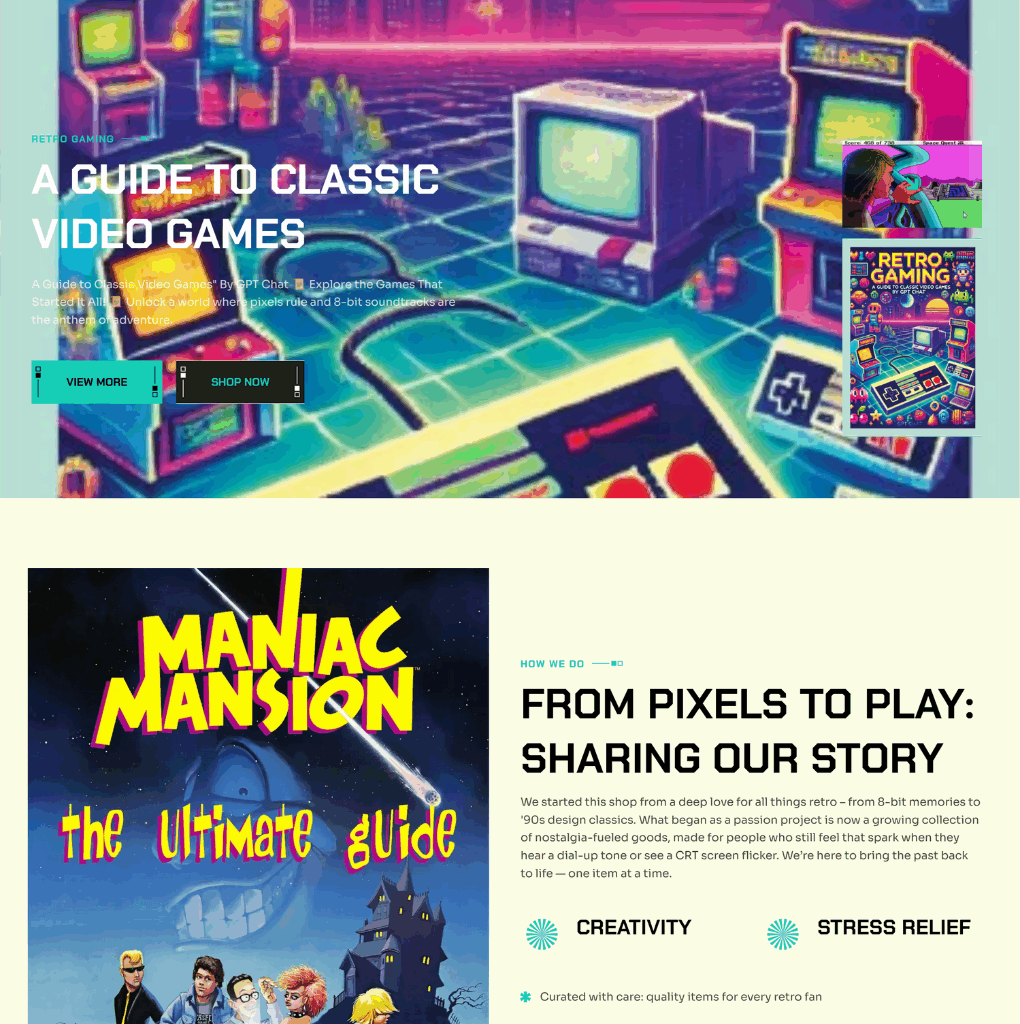Tap the View More button

click(x=96, y=382)
